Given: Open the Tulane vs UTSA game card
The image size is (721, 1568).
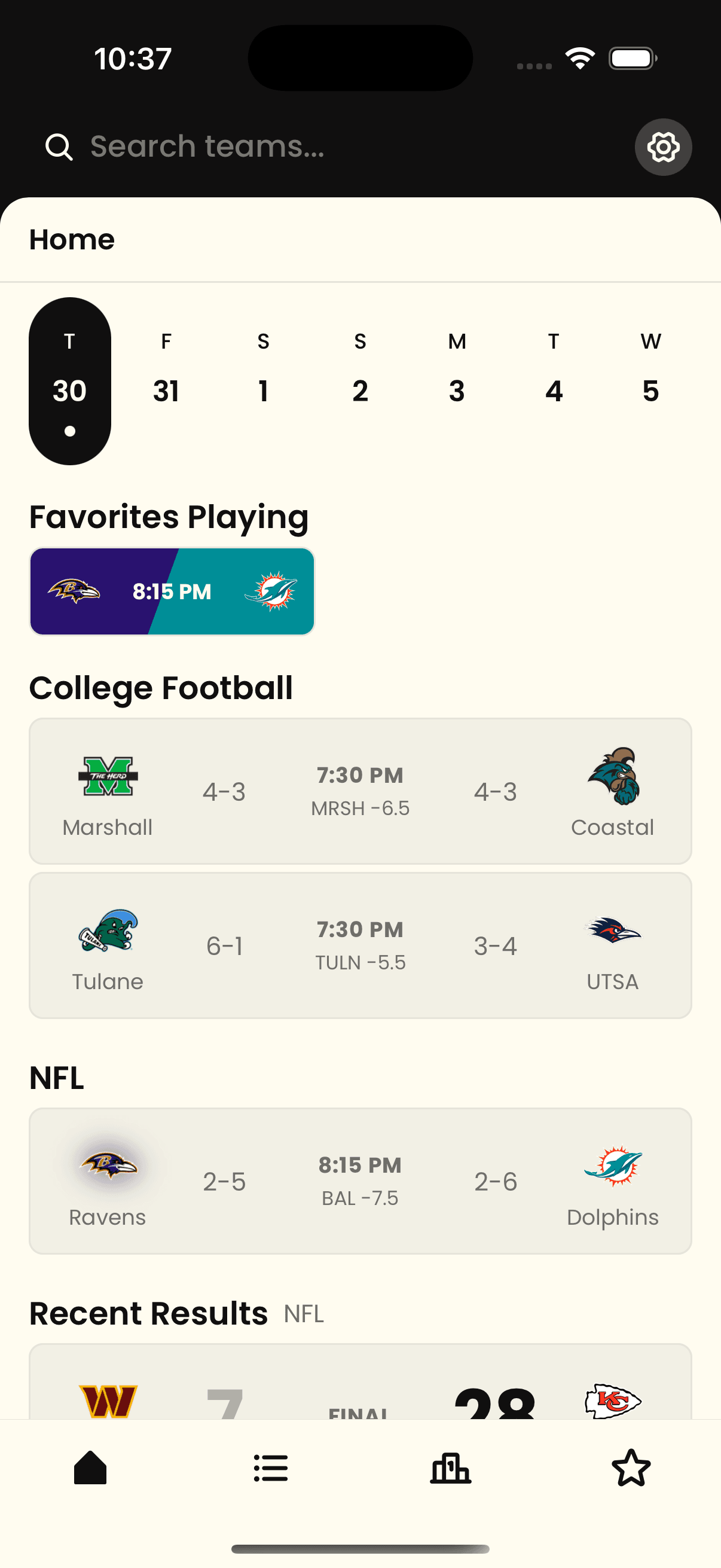Looking at the screenshot, I should click(360, 945).
